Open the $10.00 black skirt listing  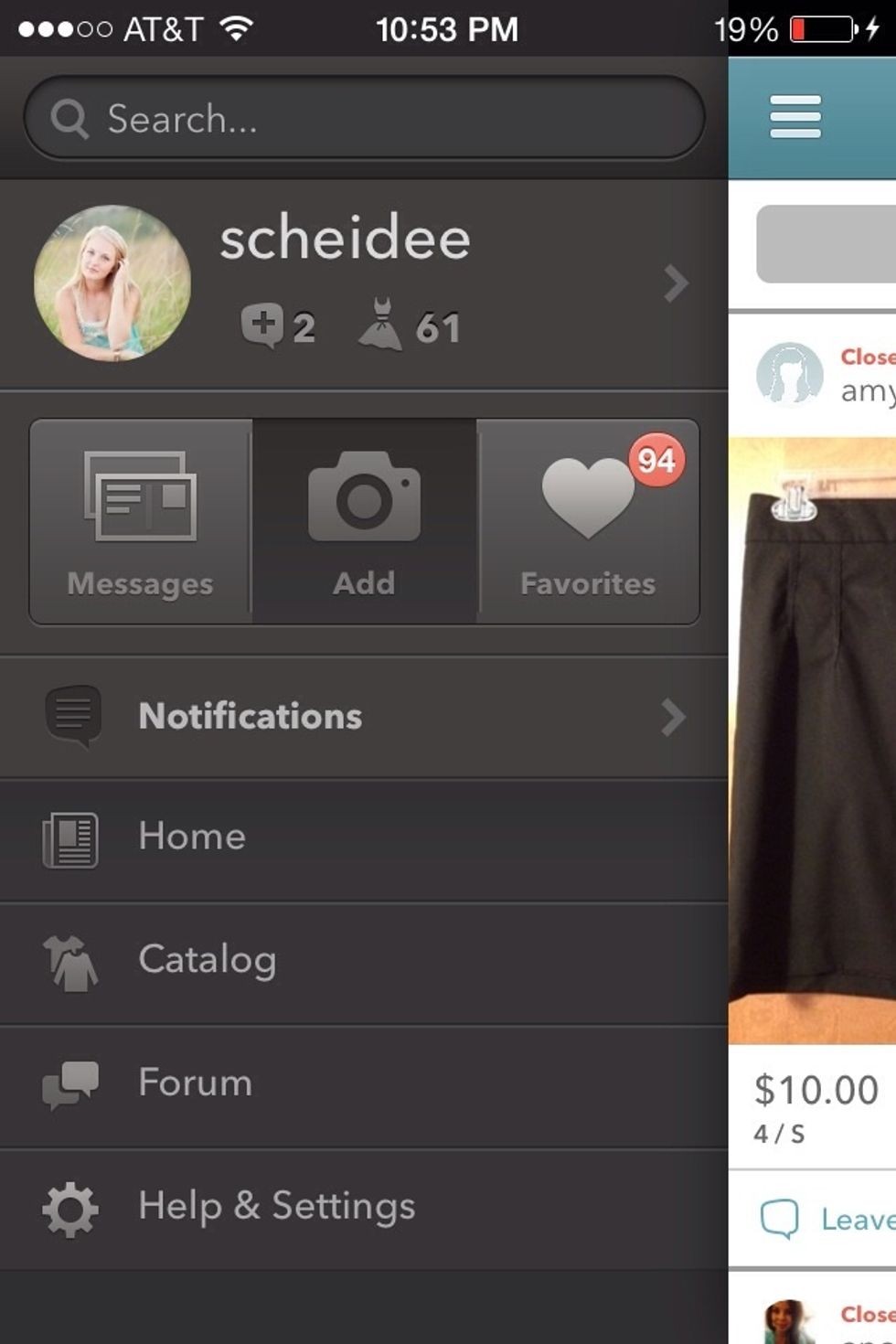tap(813, 741)
